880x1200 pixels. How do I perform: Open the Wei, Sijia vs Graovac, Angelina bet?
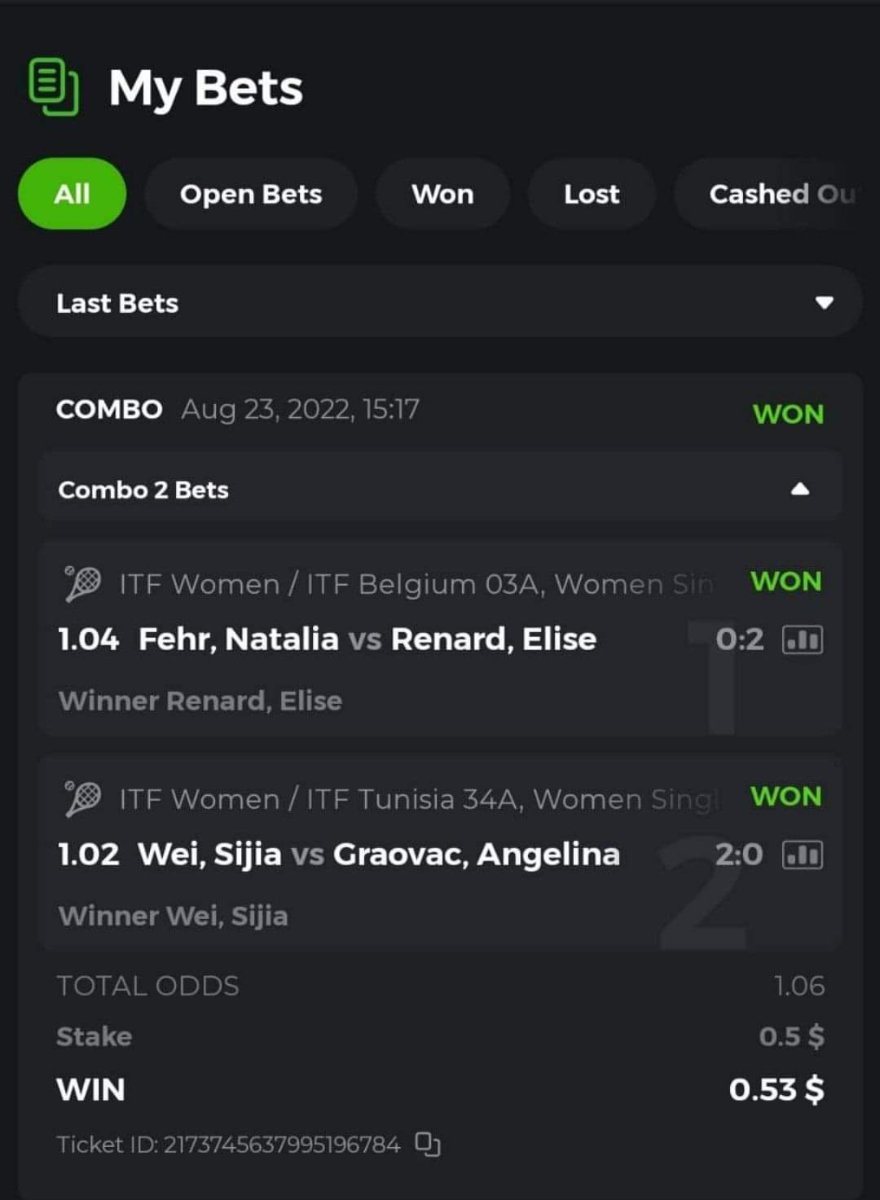378,855
